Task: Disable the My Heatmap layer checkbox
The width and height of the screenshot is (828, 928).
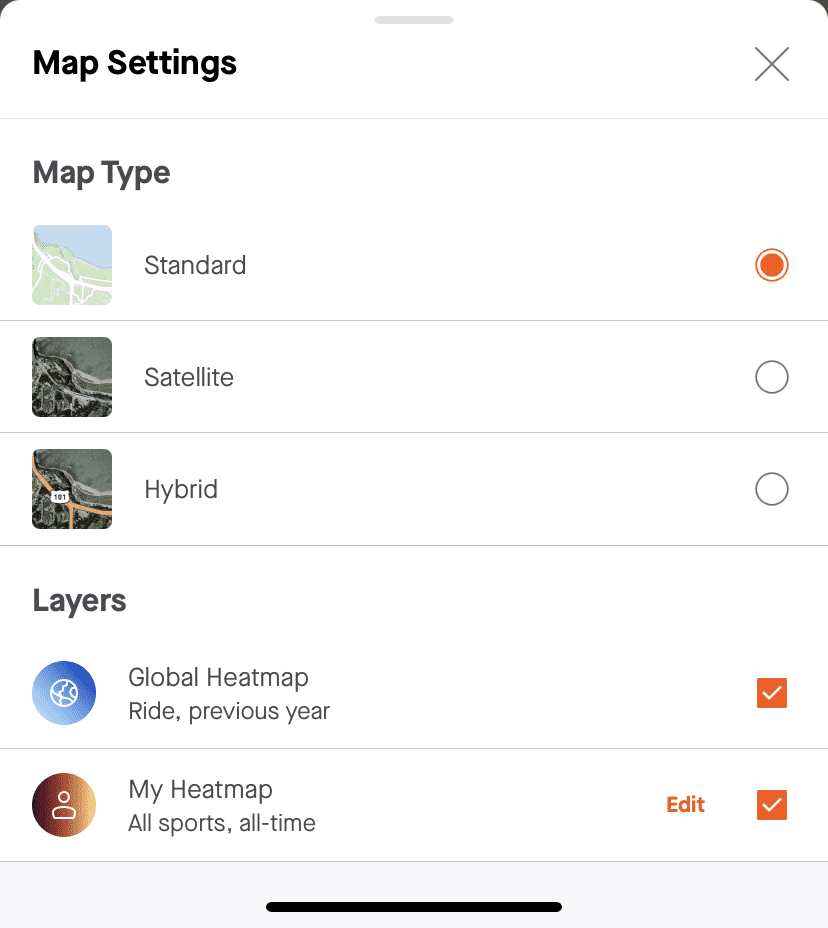Action: 772,805
